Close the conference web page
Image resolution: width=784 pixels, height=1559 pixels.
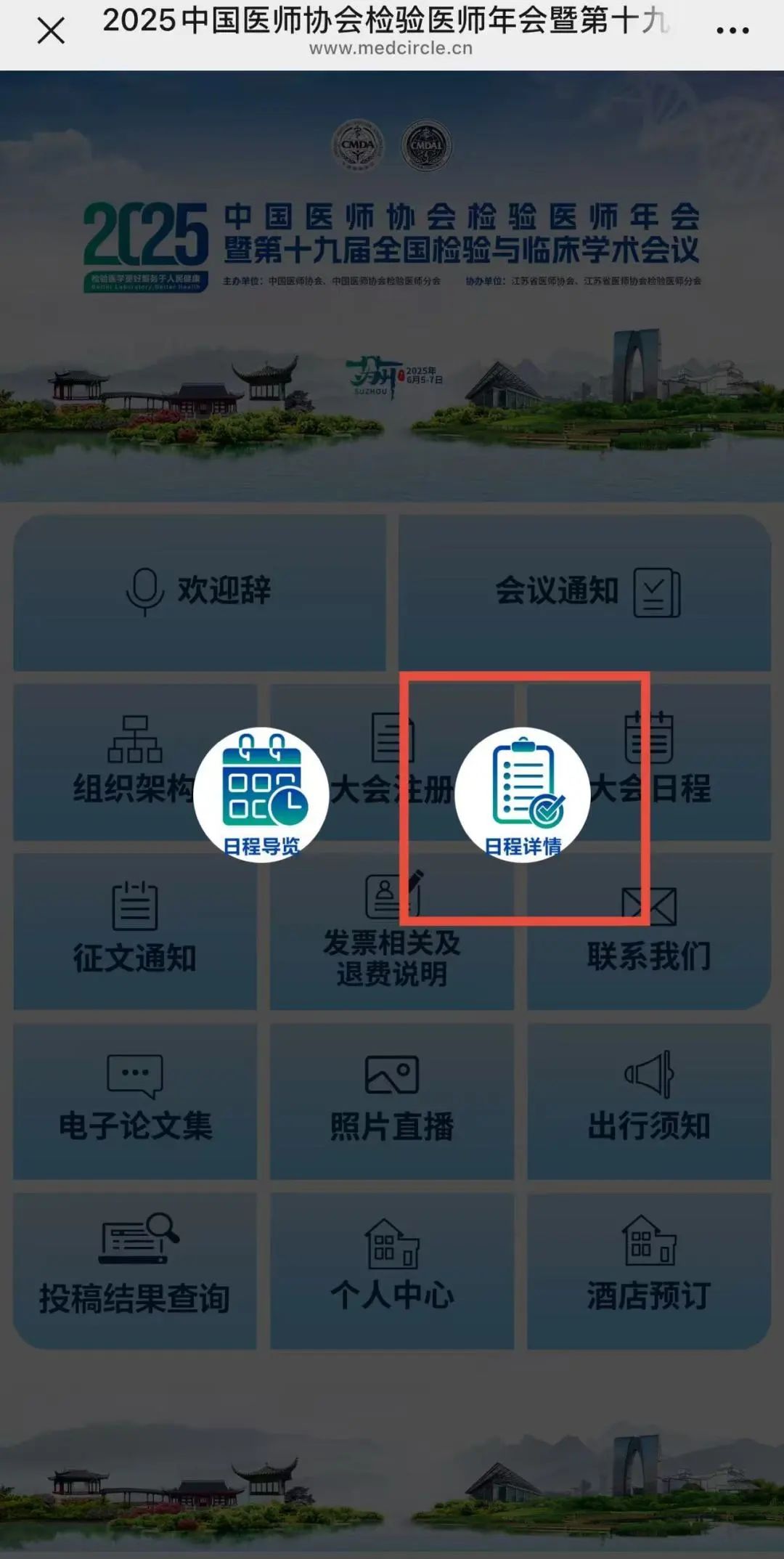pos(51,30)
